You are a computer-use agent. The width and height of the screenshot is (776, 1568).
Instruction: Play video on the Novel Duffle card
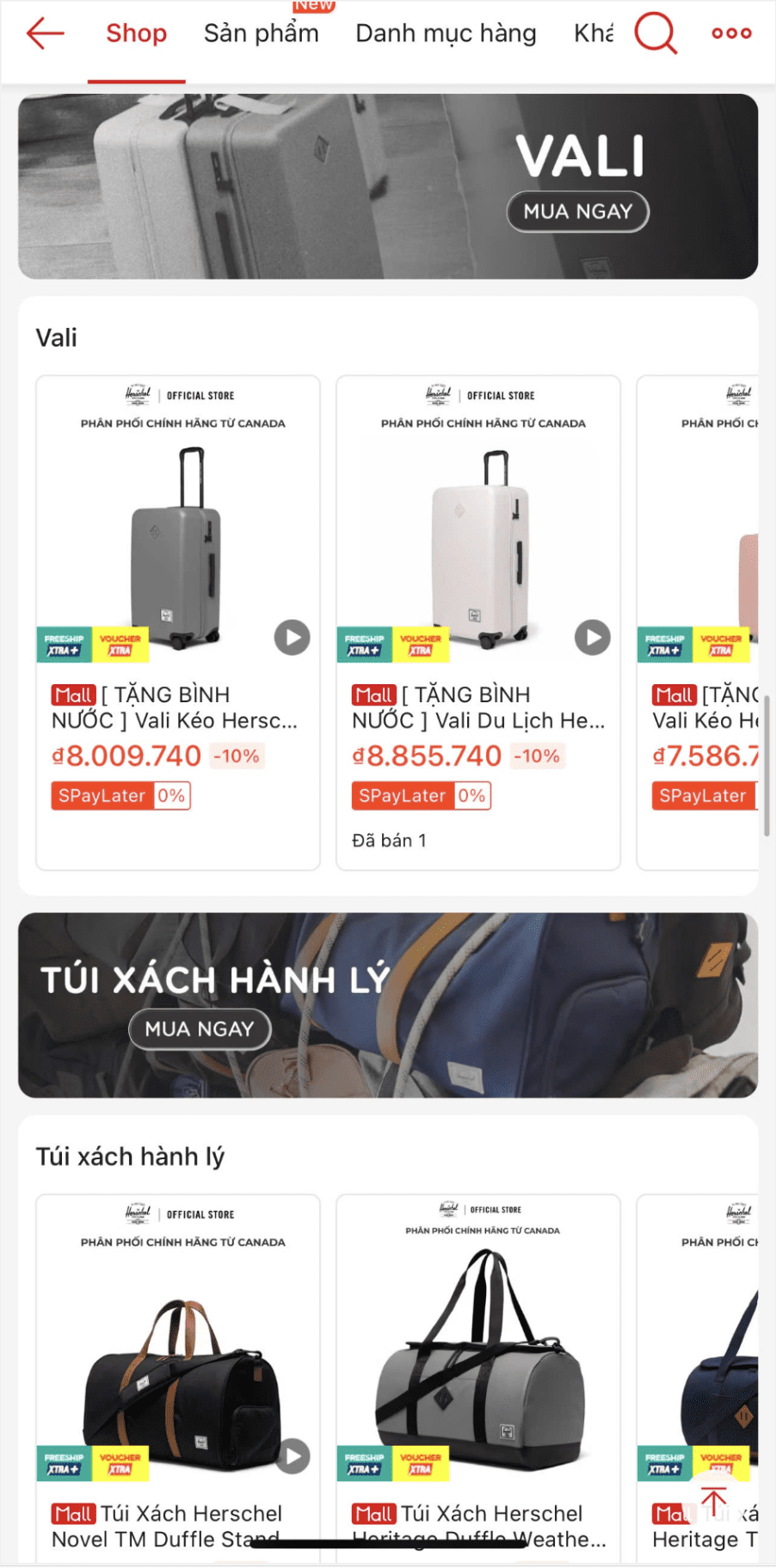(x=293, y=1456)
